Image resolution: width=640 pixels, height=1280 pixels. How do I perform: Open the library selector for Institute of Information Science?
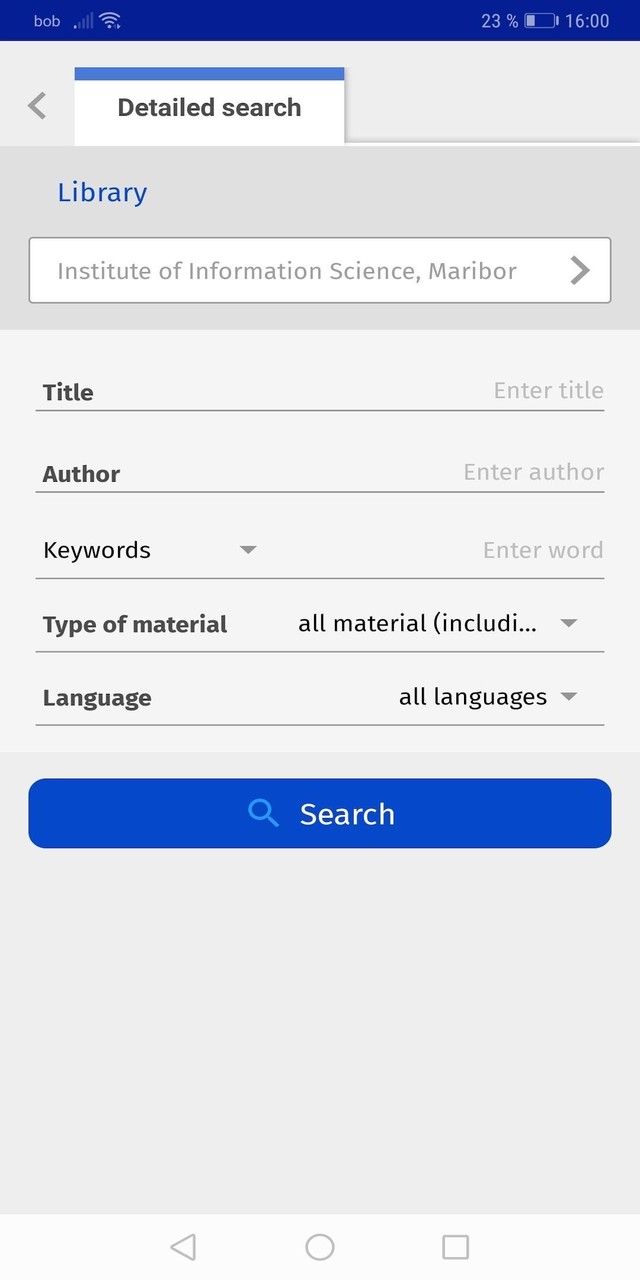pyautogui.click(x=319, y=270)
